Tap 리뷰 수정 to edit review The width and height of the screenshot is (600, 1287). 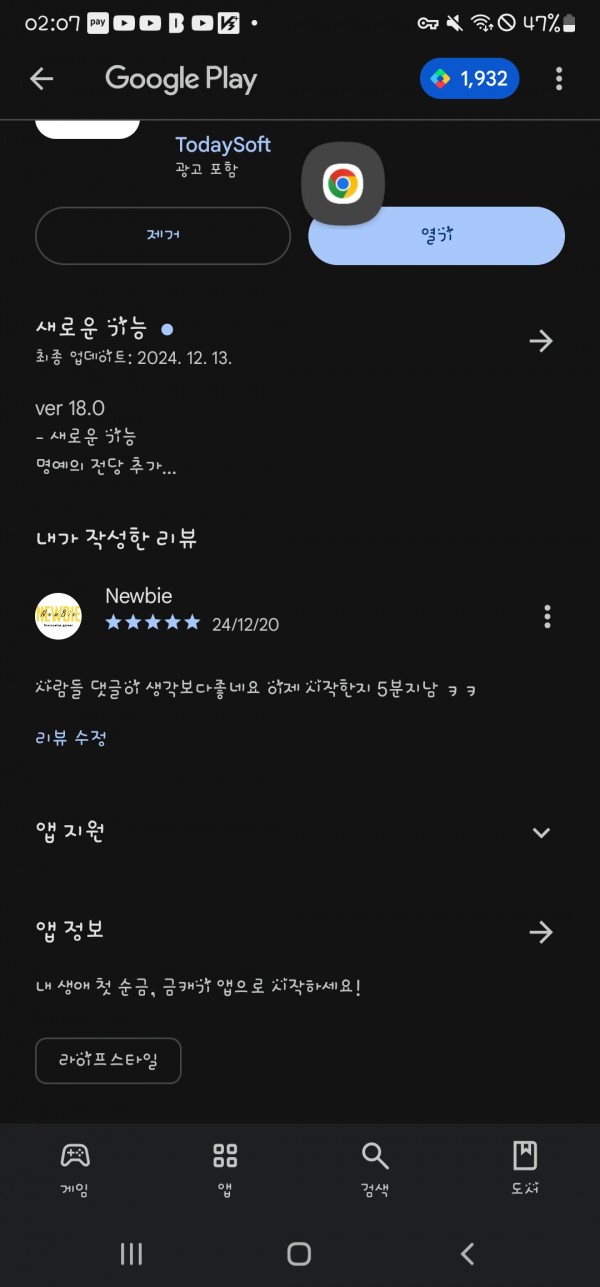coord(71,738)
